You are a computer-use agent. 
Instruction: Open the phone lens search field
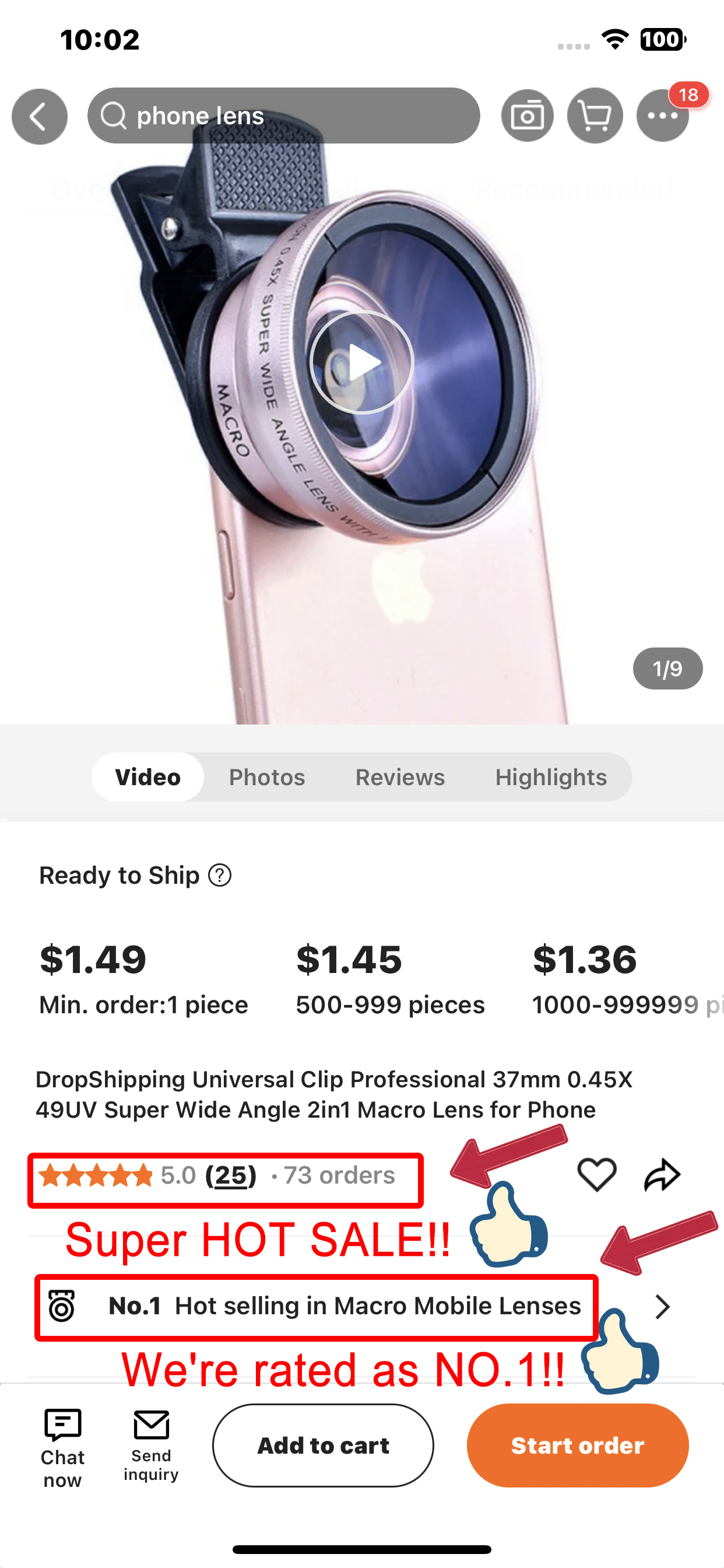(x=283, y=116)
